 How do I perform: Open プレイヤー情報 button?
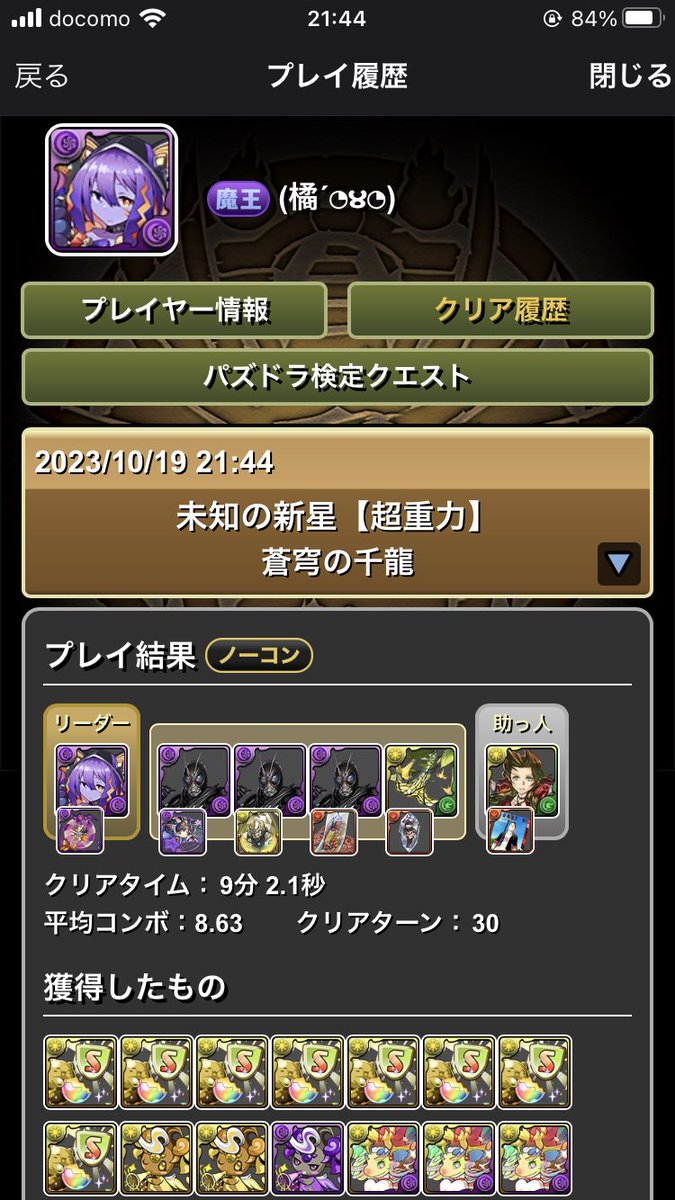point(175,310)
